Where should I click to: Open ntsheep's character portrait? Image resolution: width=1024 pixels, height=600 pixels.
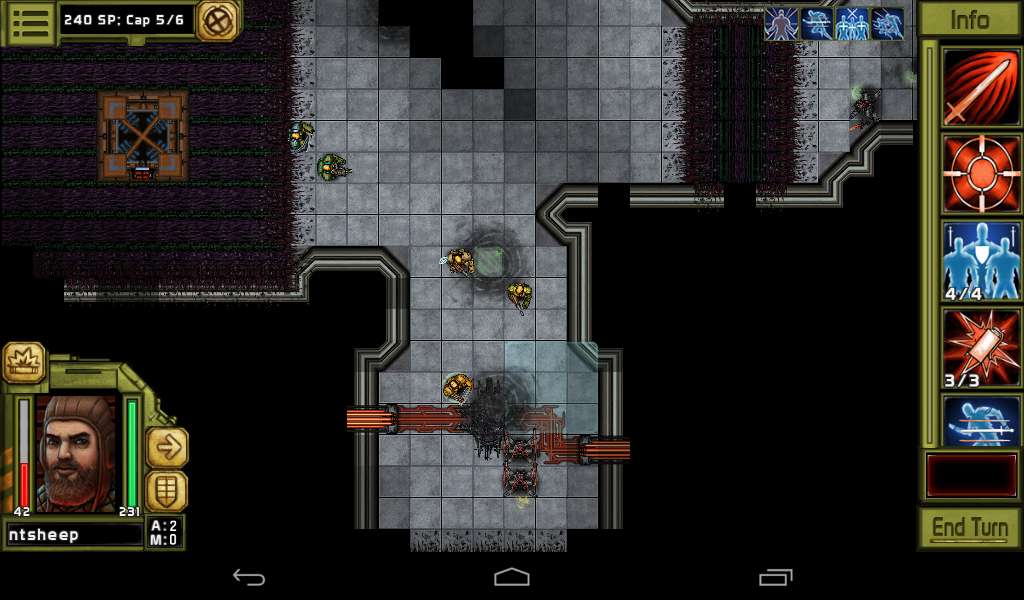click(77, 453)
